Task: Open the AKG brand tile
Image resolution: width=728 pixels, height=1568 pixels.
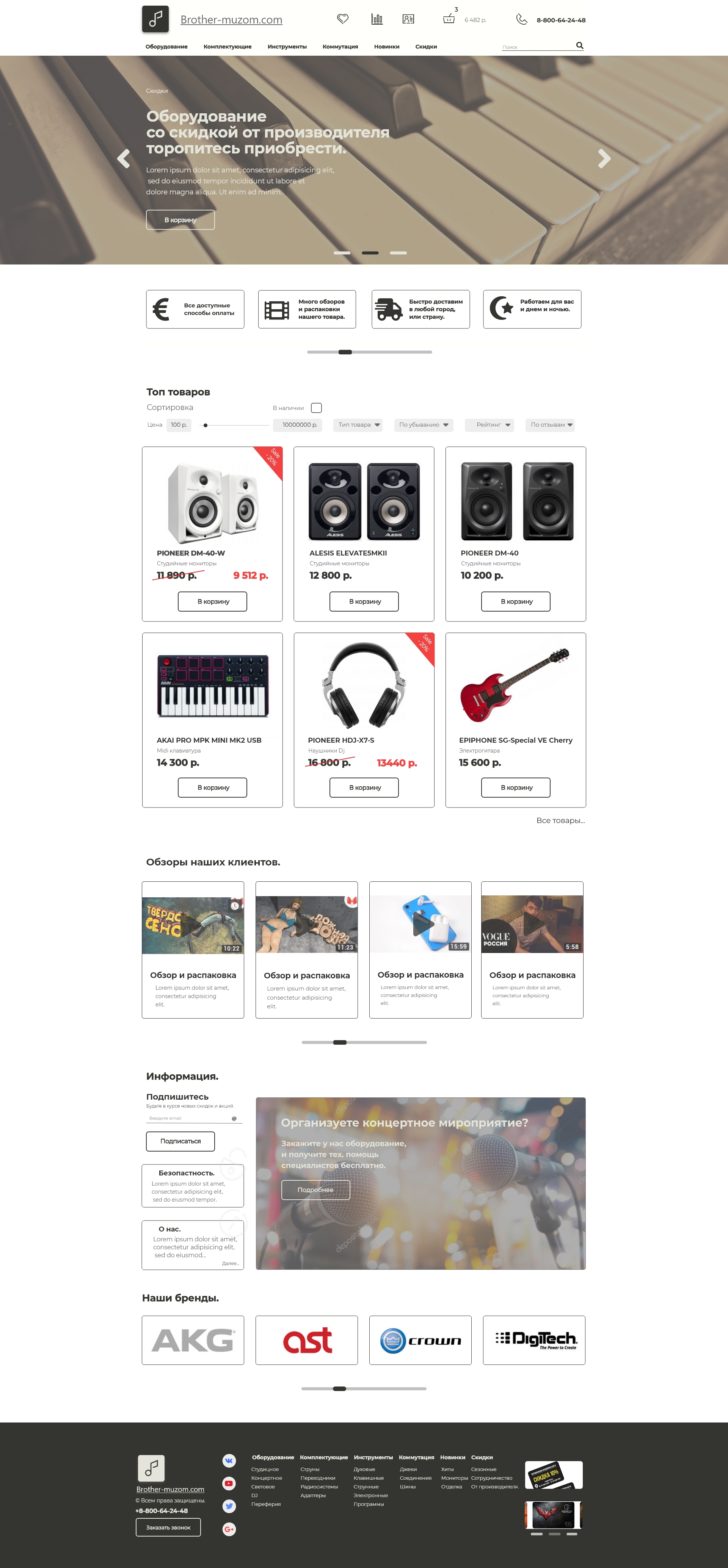Action: tap(193, 1340)
